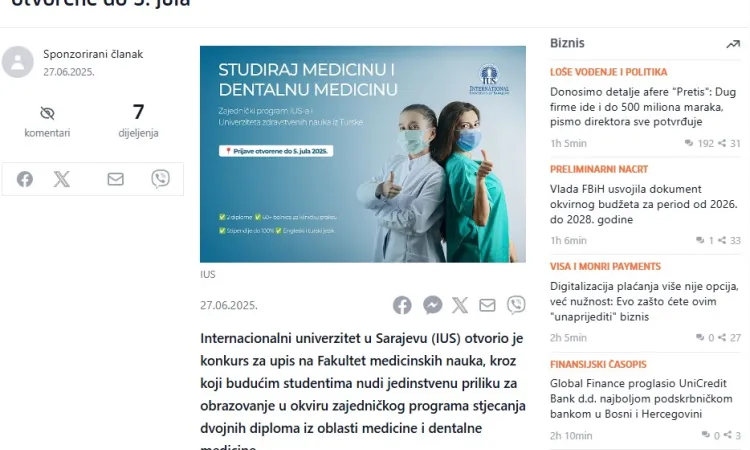The height and width of the screenshot is (450, 750).
Task: Open the trending arrow next to Biznis
Action: pos(733,44)
